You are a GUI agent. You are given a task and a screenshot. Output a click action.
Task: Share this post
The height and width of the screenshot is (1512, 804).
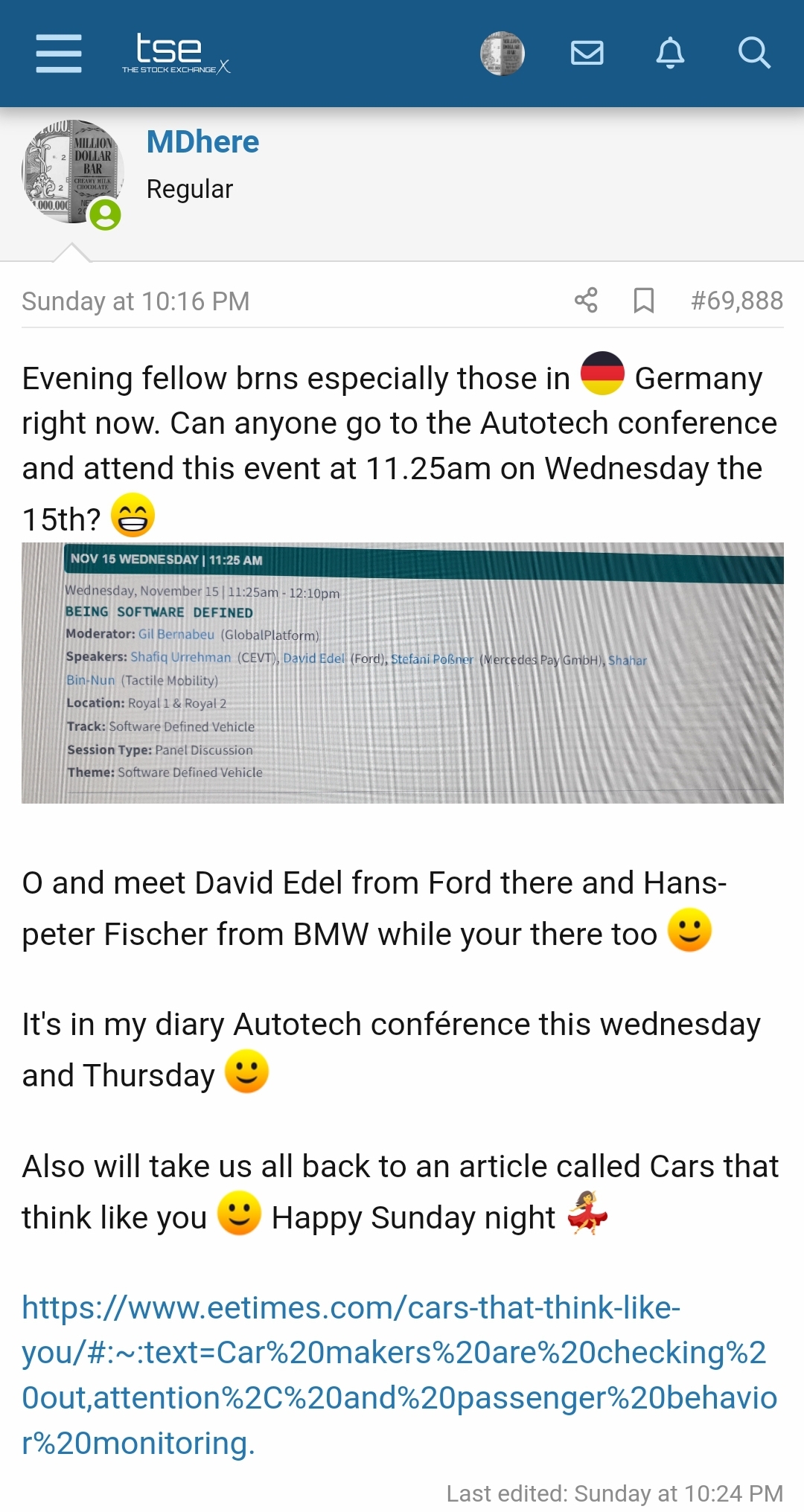586,301
